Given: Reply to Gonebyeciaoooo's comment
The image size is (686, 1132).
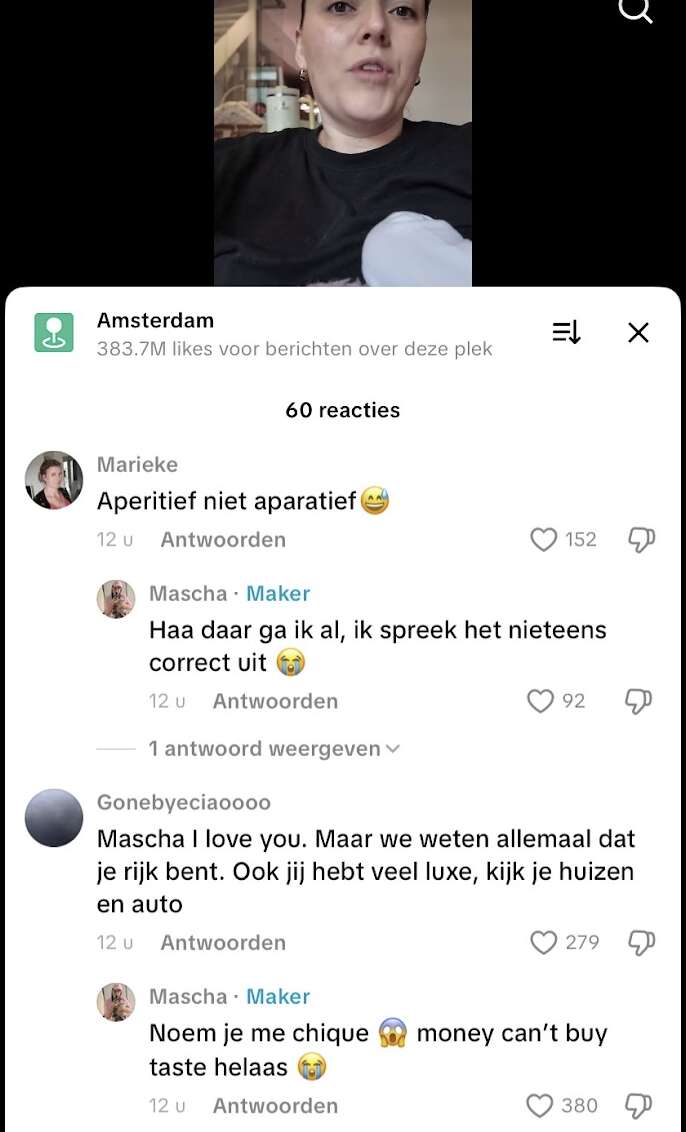Looking at the screenshot, I should click(x=223, y=942).
